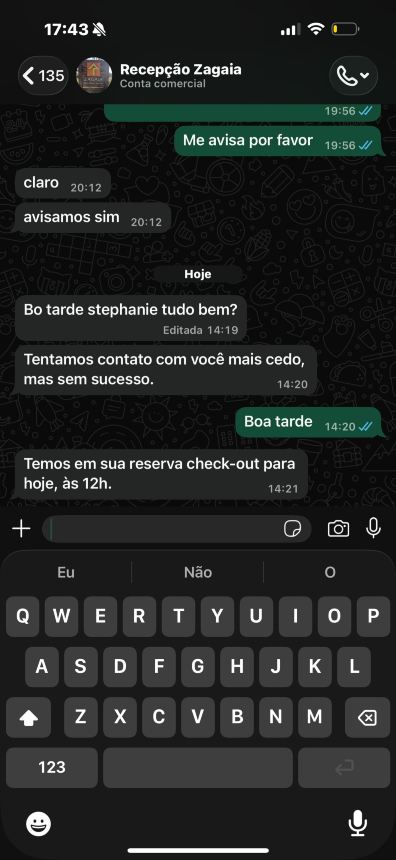Viewport: 396px width, 860px height.
Task: Open the emoji keyboard
Action: pos(38,823)
